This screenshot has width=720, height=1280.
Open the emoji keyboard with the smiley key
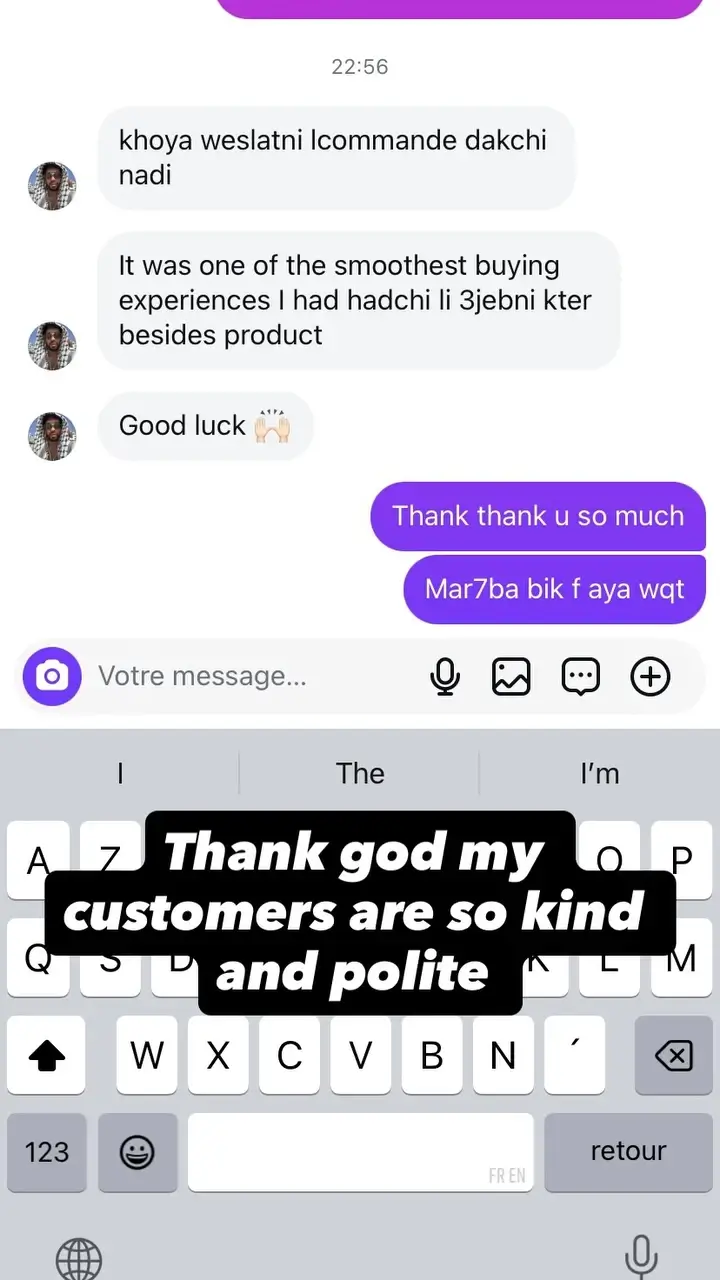(138, 1152)
